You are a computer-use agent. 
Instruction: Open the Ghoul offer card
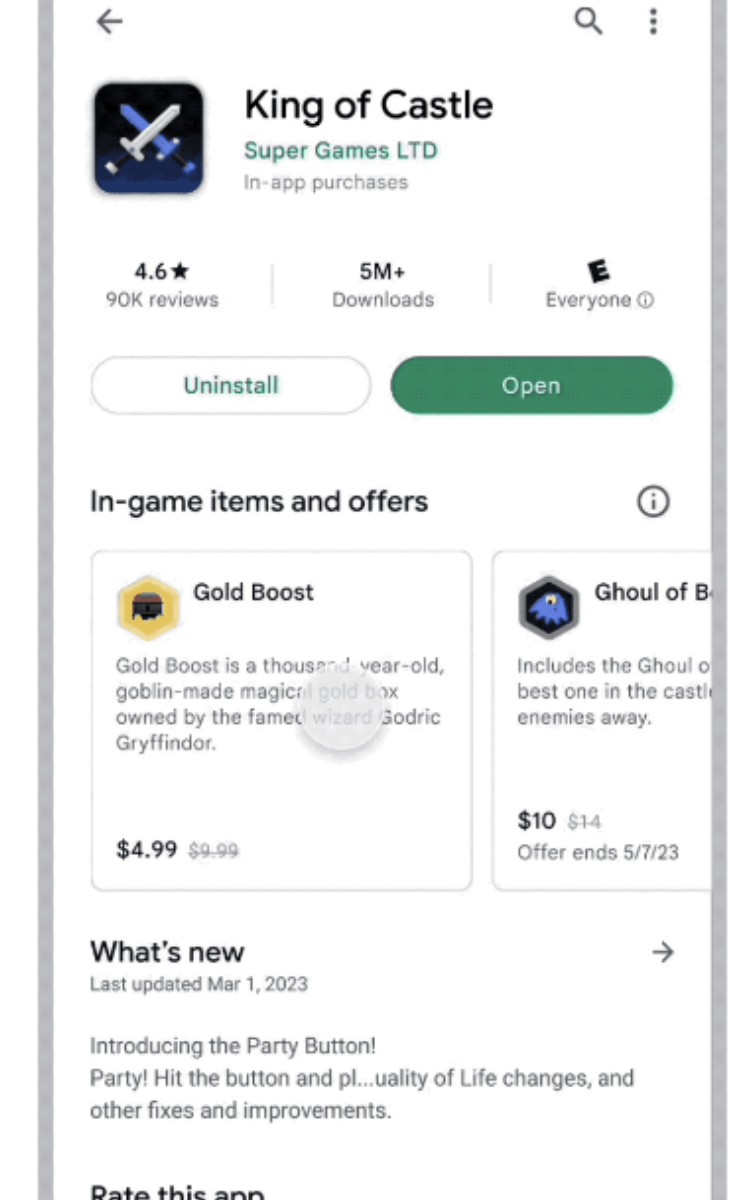(x=602, y=720)
